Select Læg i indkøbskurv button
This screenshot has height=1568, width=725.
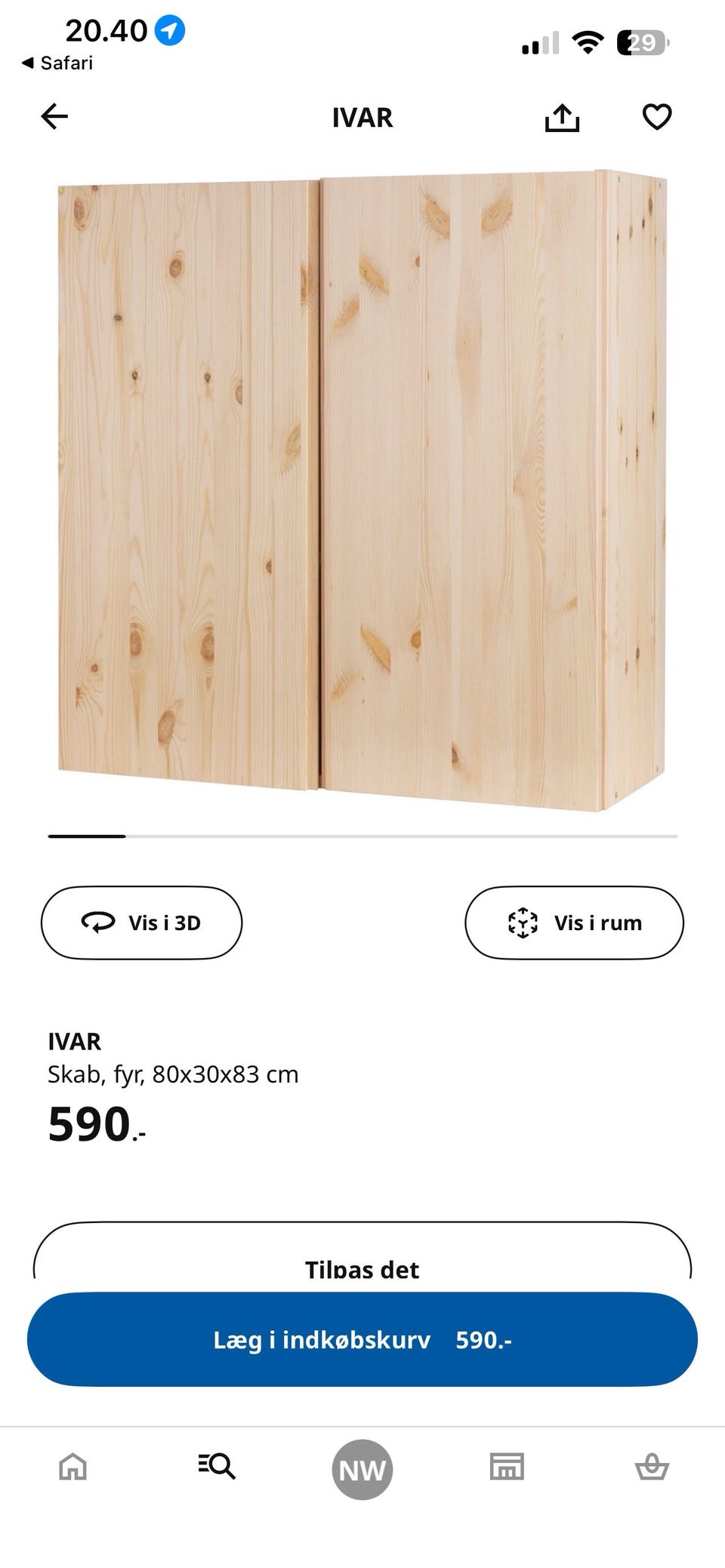click(362, 1339)
